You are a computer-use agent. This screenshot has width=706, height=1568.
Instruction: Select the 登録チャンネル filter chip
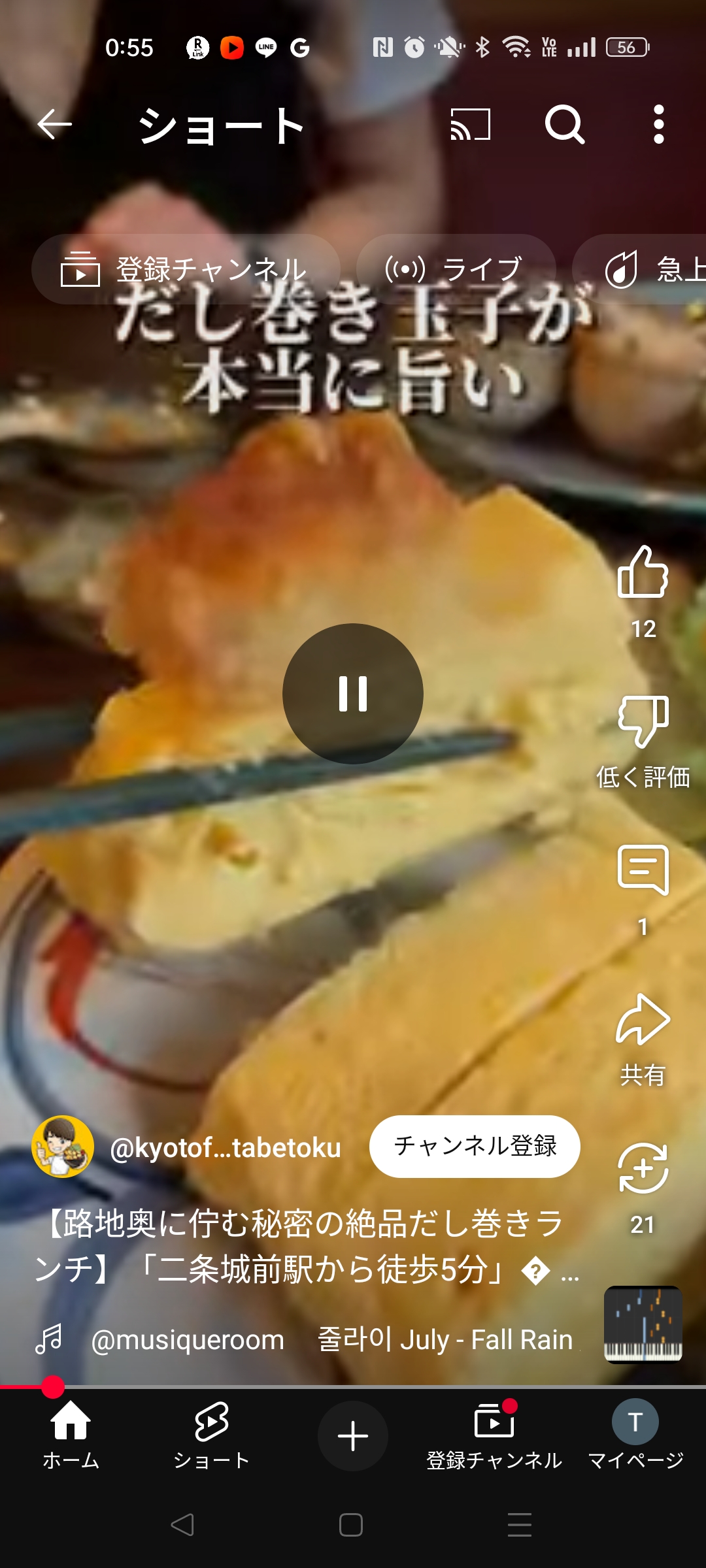[186, 269]
